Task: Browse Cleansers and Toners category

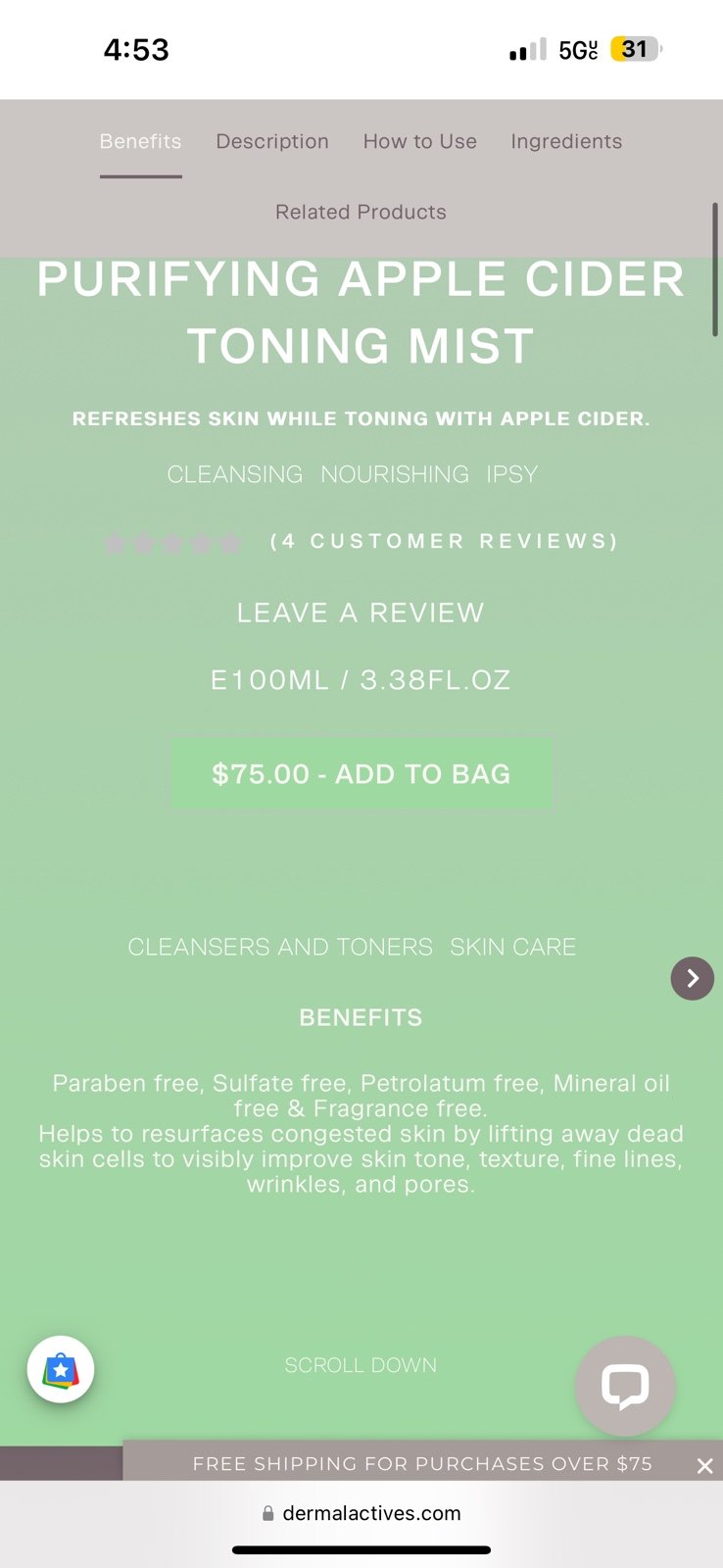Action: [280, 947]
